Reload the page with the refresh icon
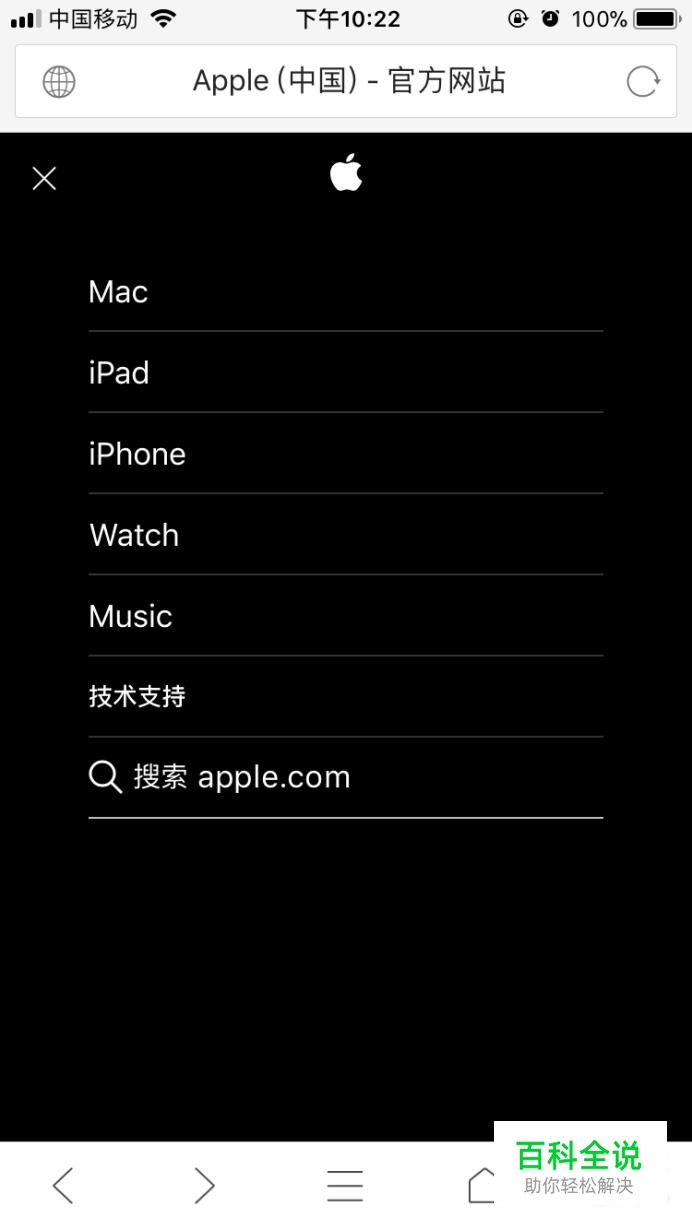Image resolution: width=692 pixels, height=1230 pixels. (x=643, y=81)
